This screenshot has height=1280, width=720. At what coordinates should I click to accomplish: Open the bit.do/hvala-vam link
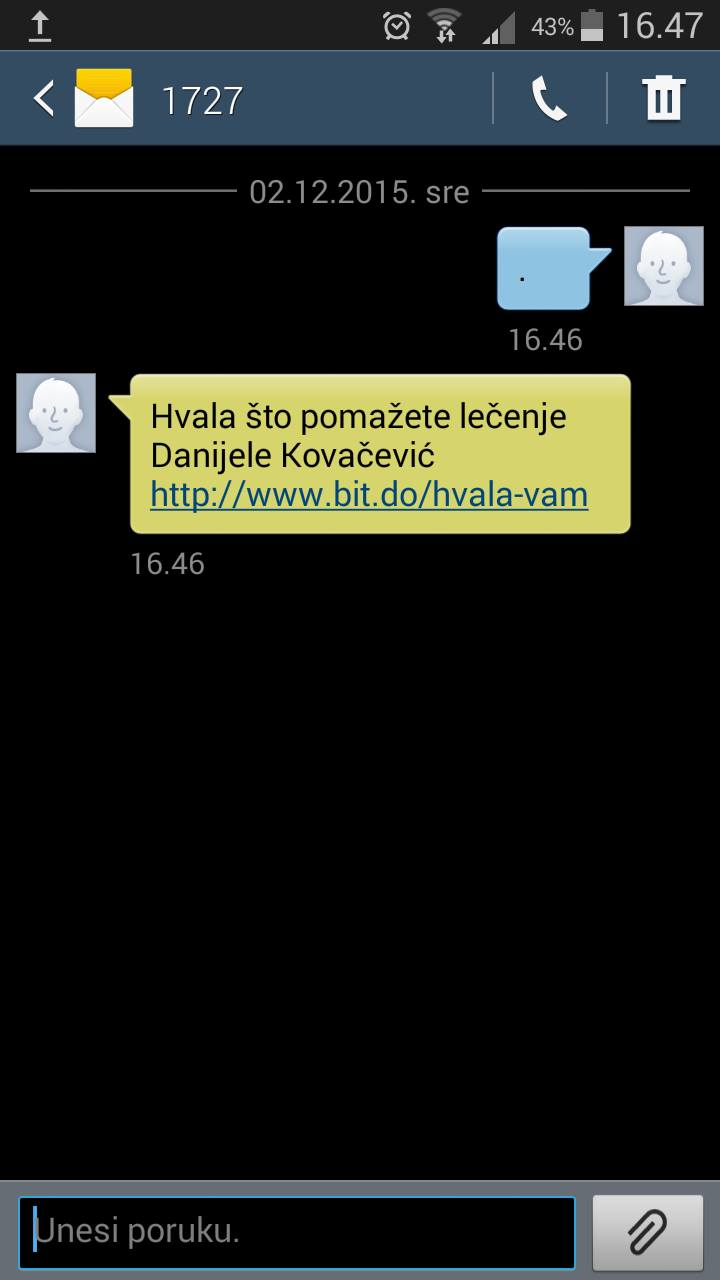point(369,494)
